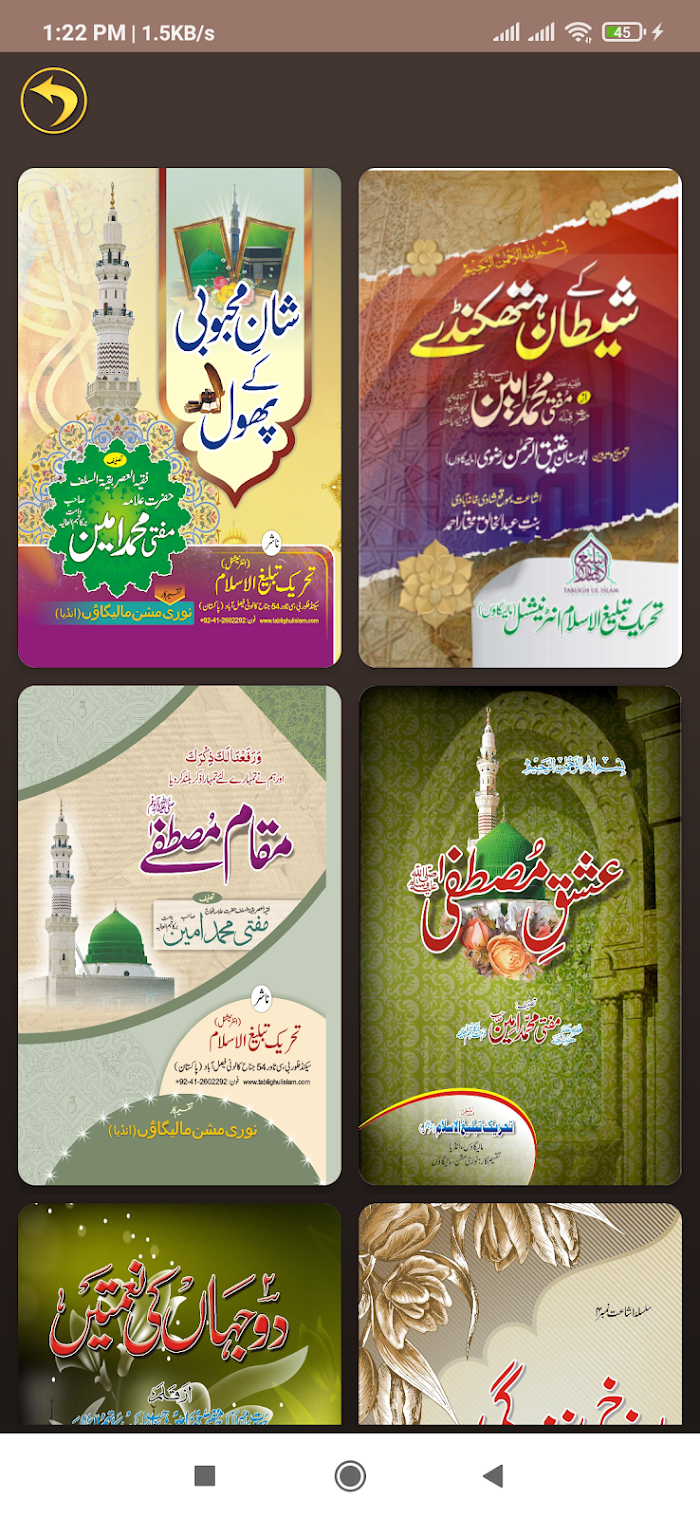The height and width of the screenshot is (1518, 700).
Task: Open the book 'Shan-e-Mehboobi ke Phool'
Action: (x=180, y=418)
